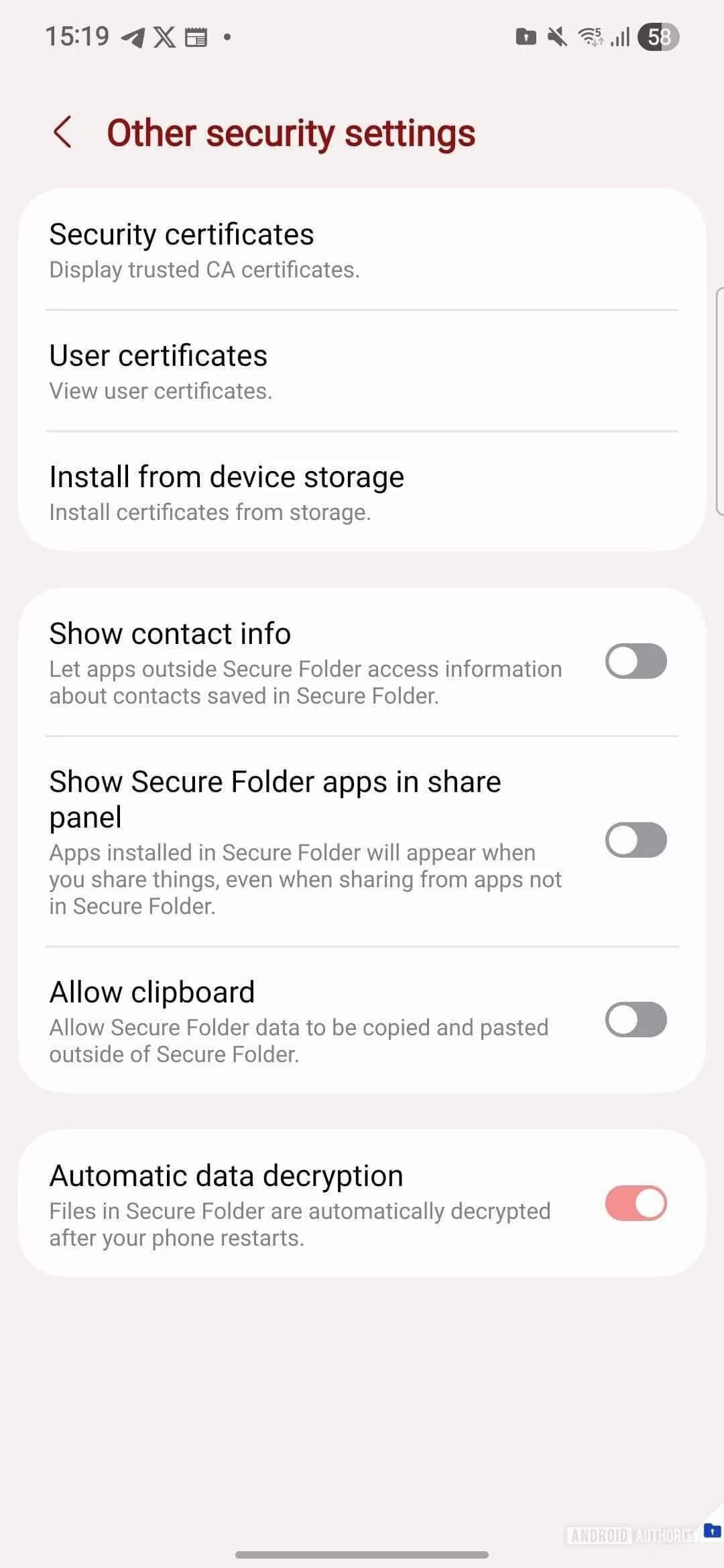Turn on Show Secure Folder apps in share panel
724x1568 pixels.
pyautogui.click(x=636, y=840)
